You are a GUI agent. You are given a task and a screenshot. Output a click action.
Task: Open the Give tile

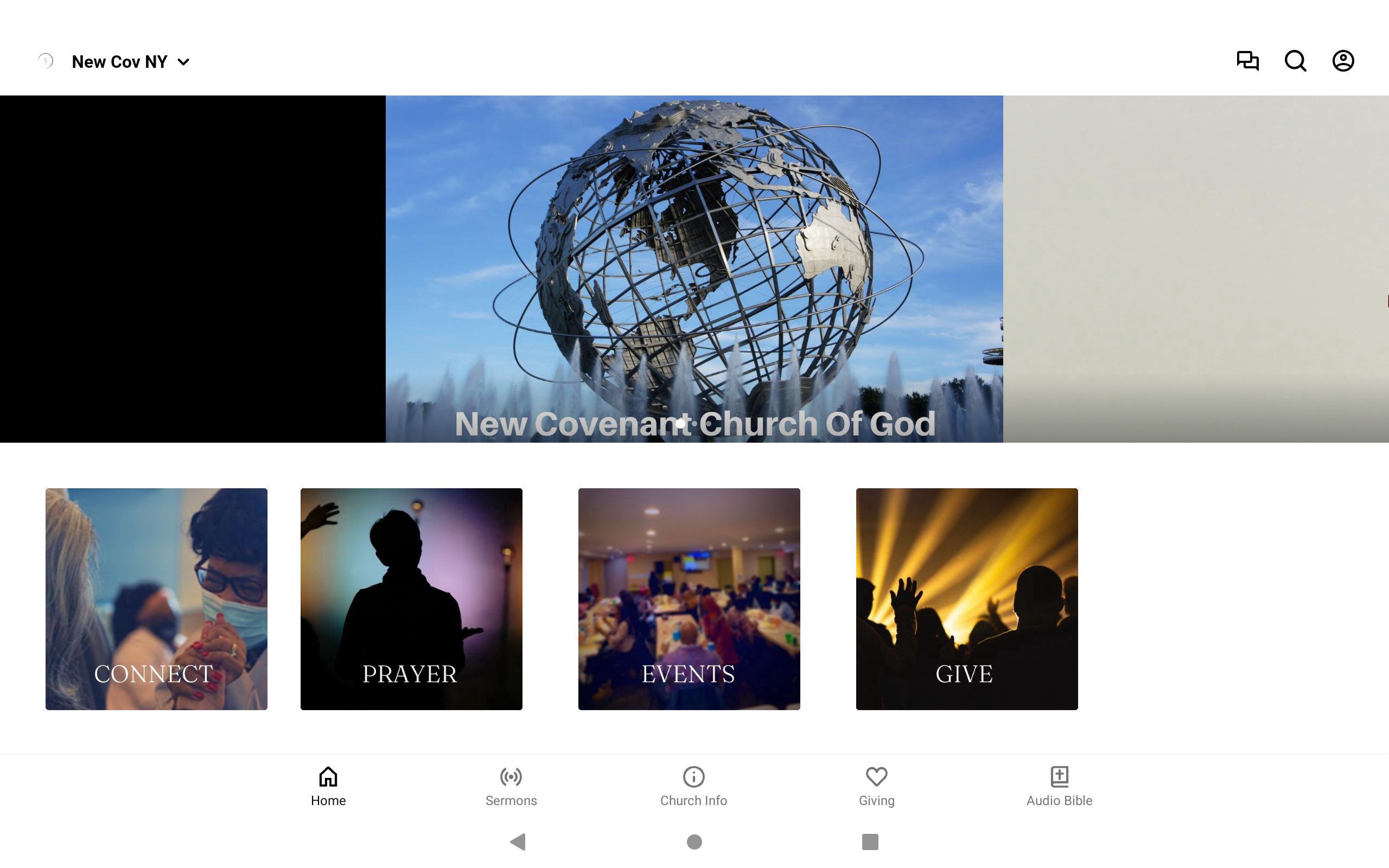pyautogui.click(x=966, y=599)
